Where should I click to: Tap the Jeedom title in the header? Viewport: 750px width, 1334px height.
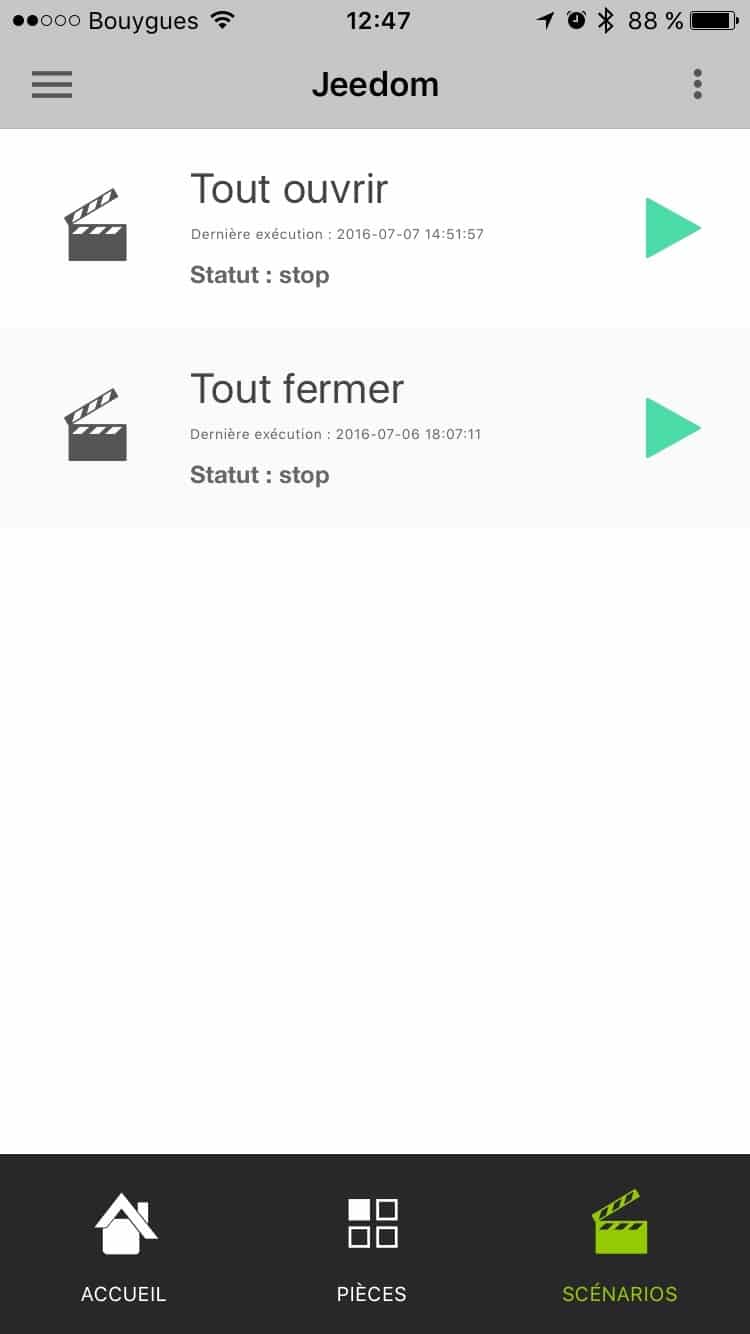pyautogui.click(x=377, y=85)
